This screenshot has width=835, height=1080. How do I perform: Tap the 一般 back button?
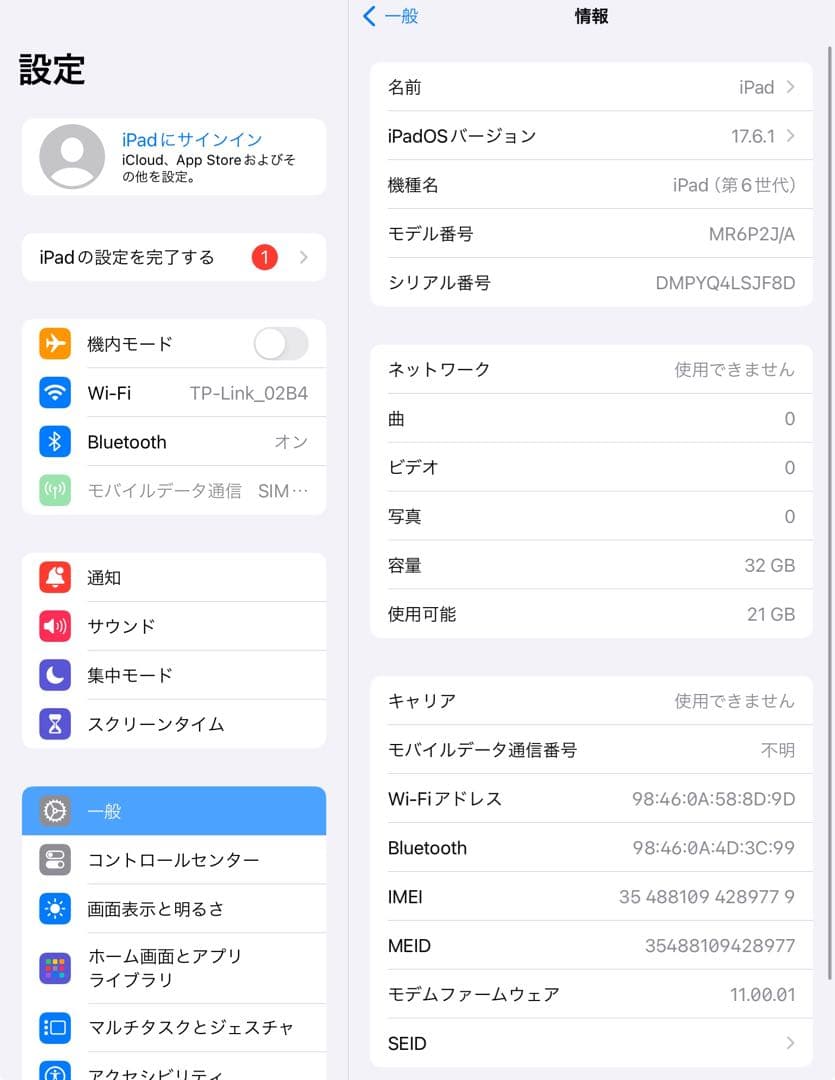pos(392,17)
